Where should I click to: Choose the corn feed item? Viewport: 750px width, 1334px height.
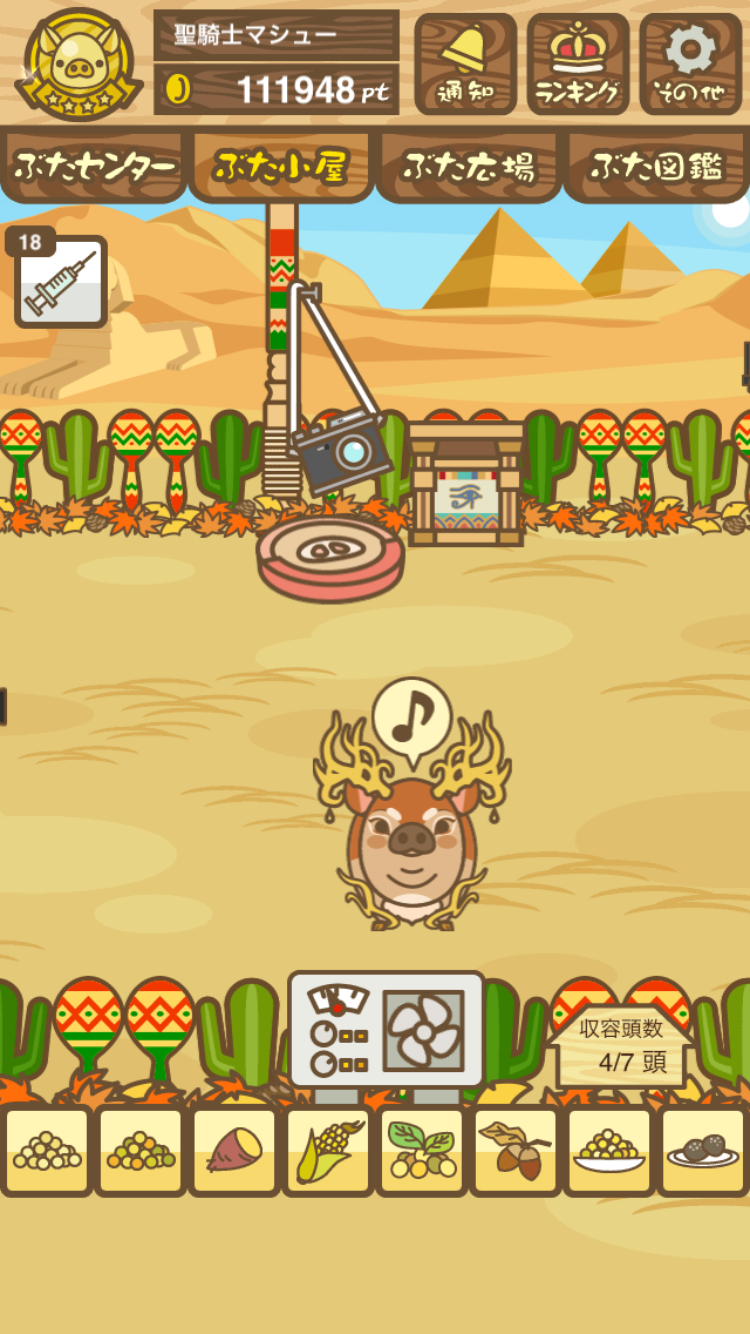tap(329, 1150)
